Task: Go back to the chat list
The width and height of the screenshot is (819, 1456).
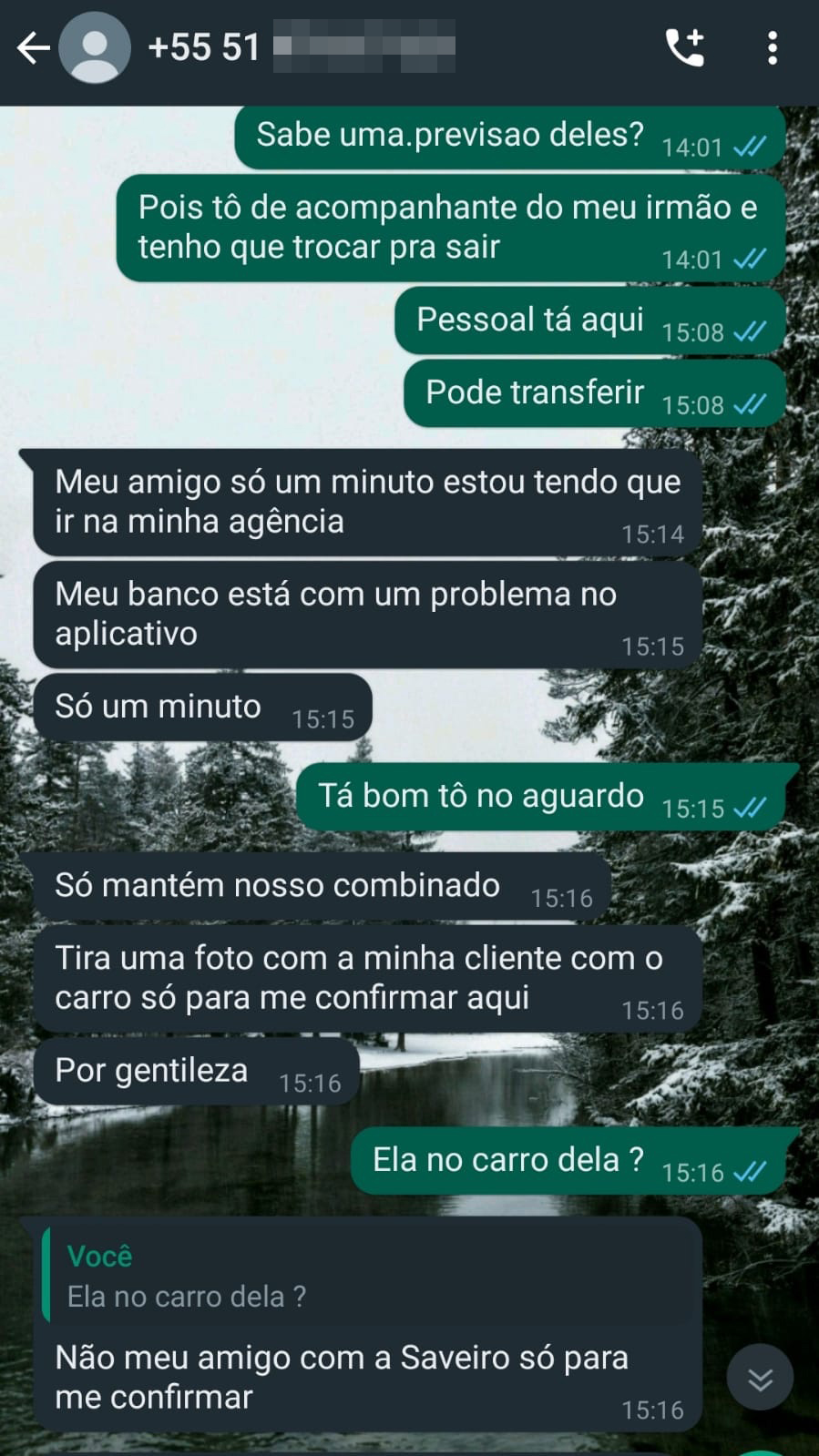Action: point(33,48)
